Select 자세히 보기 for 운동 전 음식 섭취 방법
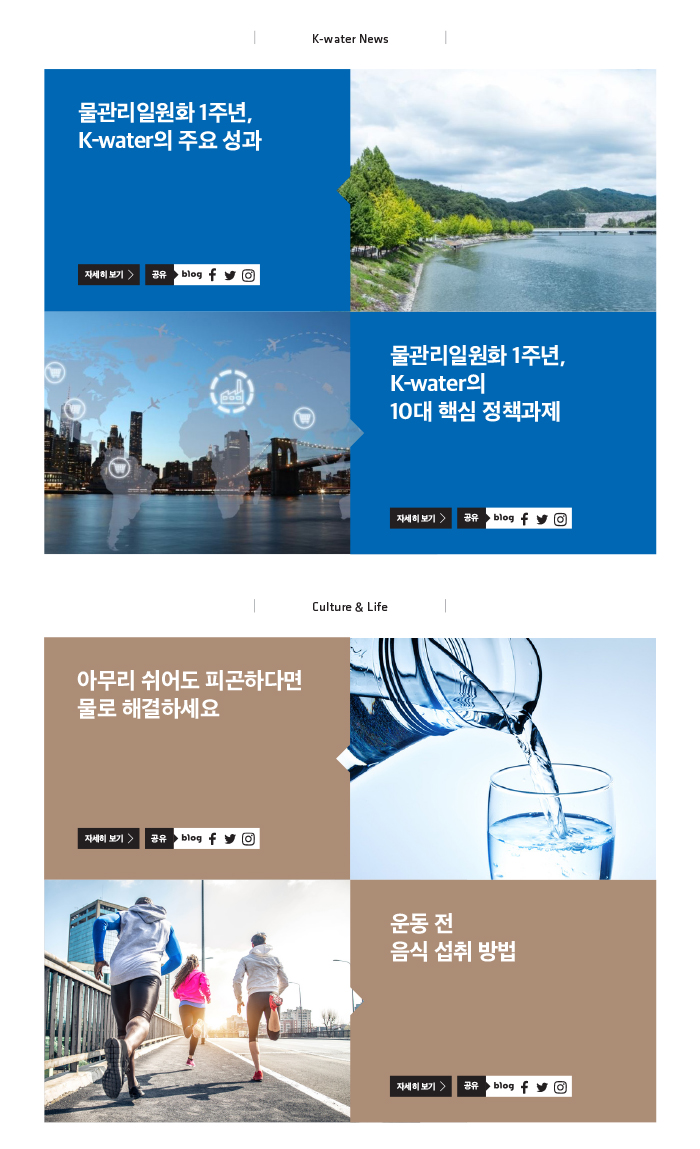 [421, 1087]
